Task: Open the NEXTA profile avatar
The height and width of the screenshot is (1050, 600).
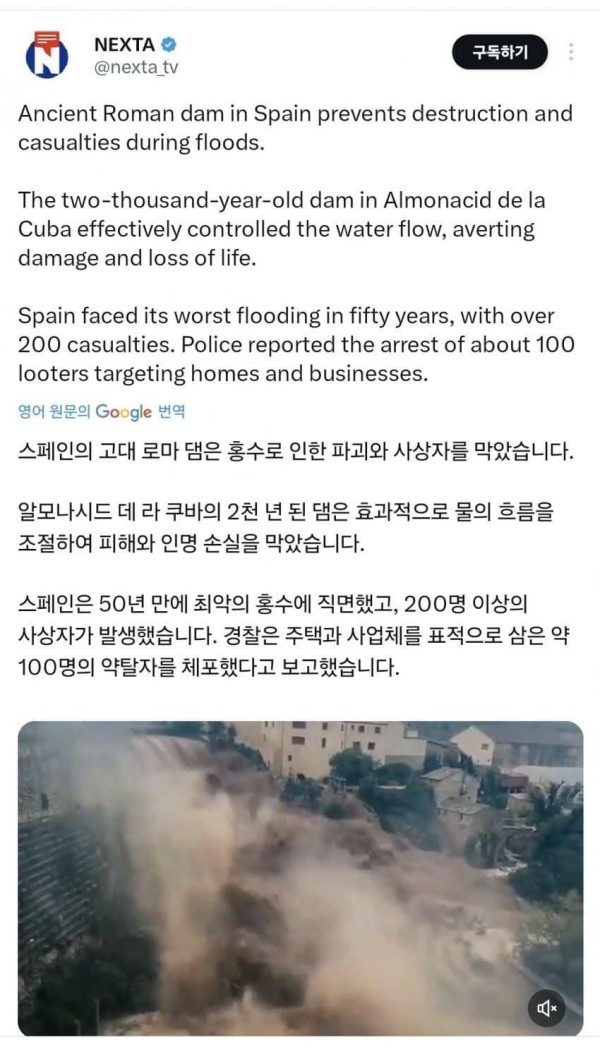Action: pyautogui.click(x=46, y=54)
